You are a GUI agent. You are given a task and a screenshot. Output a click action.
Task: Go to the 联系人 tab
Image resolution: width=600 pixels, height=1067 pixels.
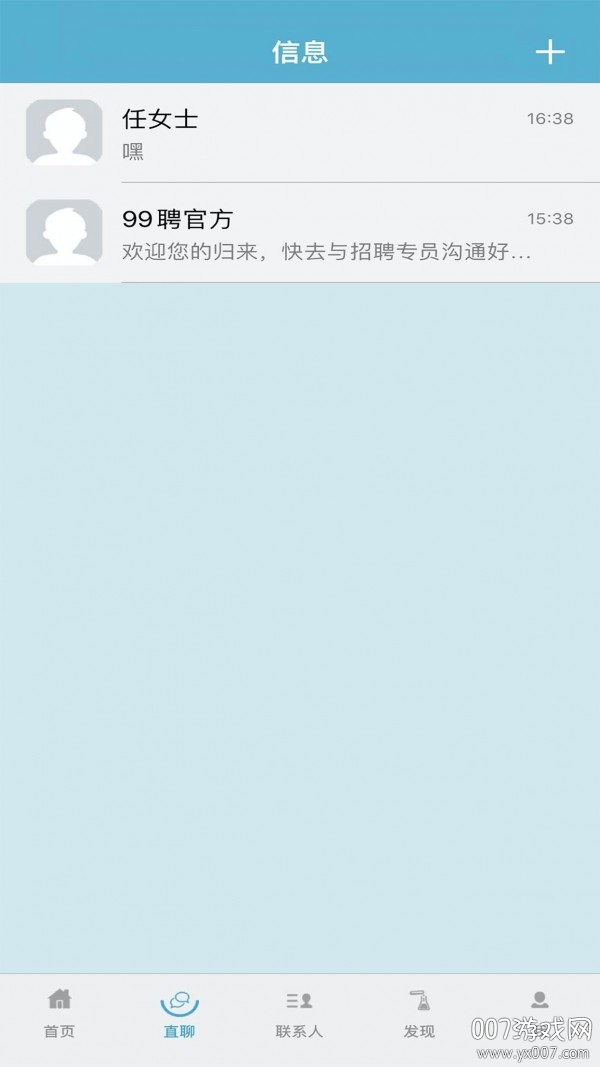300,1012
